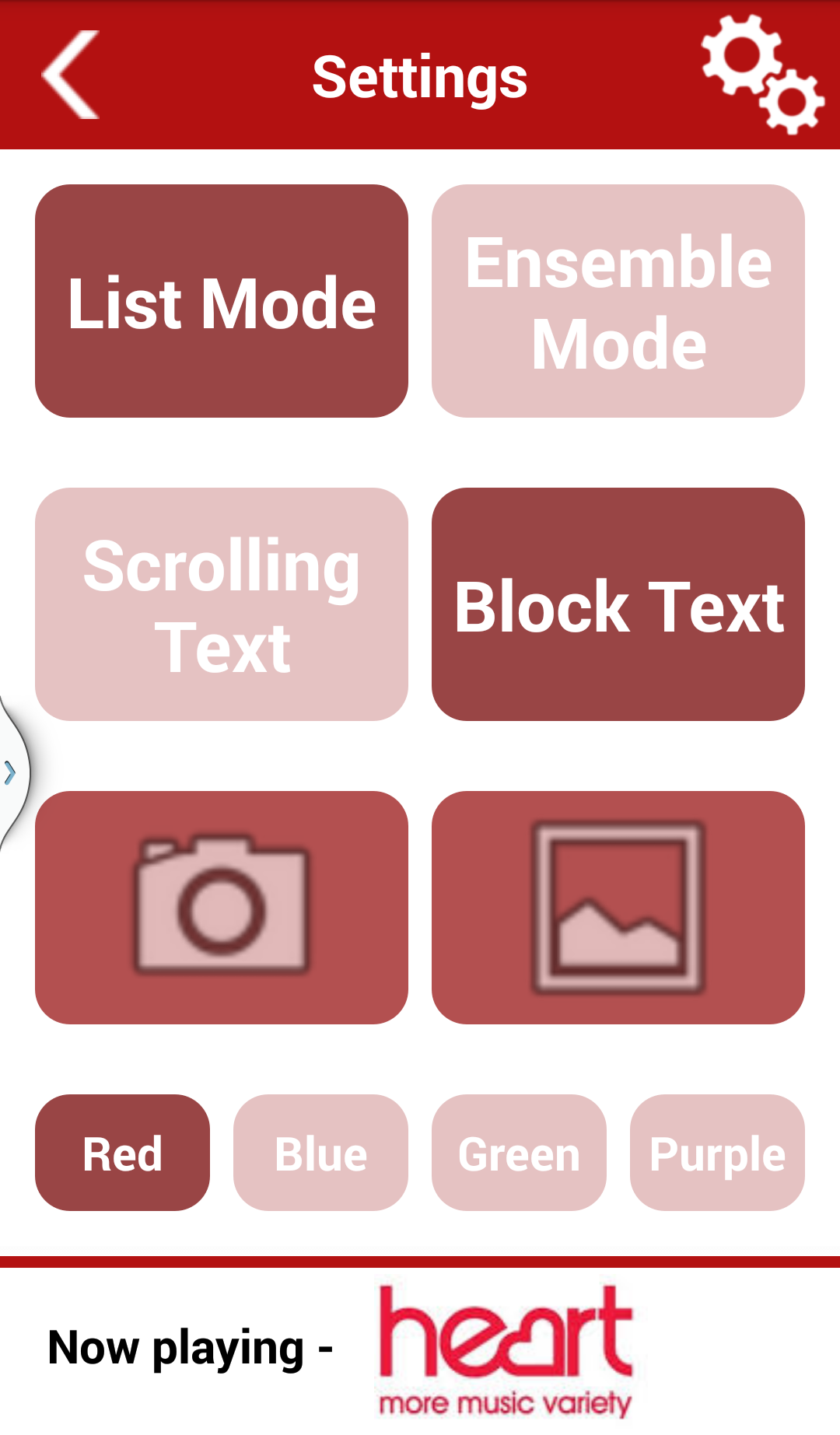The image size is (840, 1435).
Task: Select List Mode
Action: click(x=222, y=301)
